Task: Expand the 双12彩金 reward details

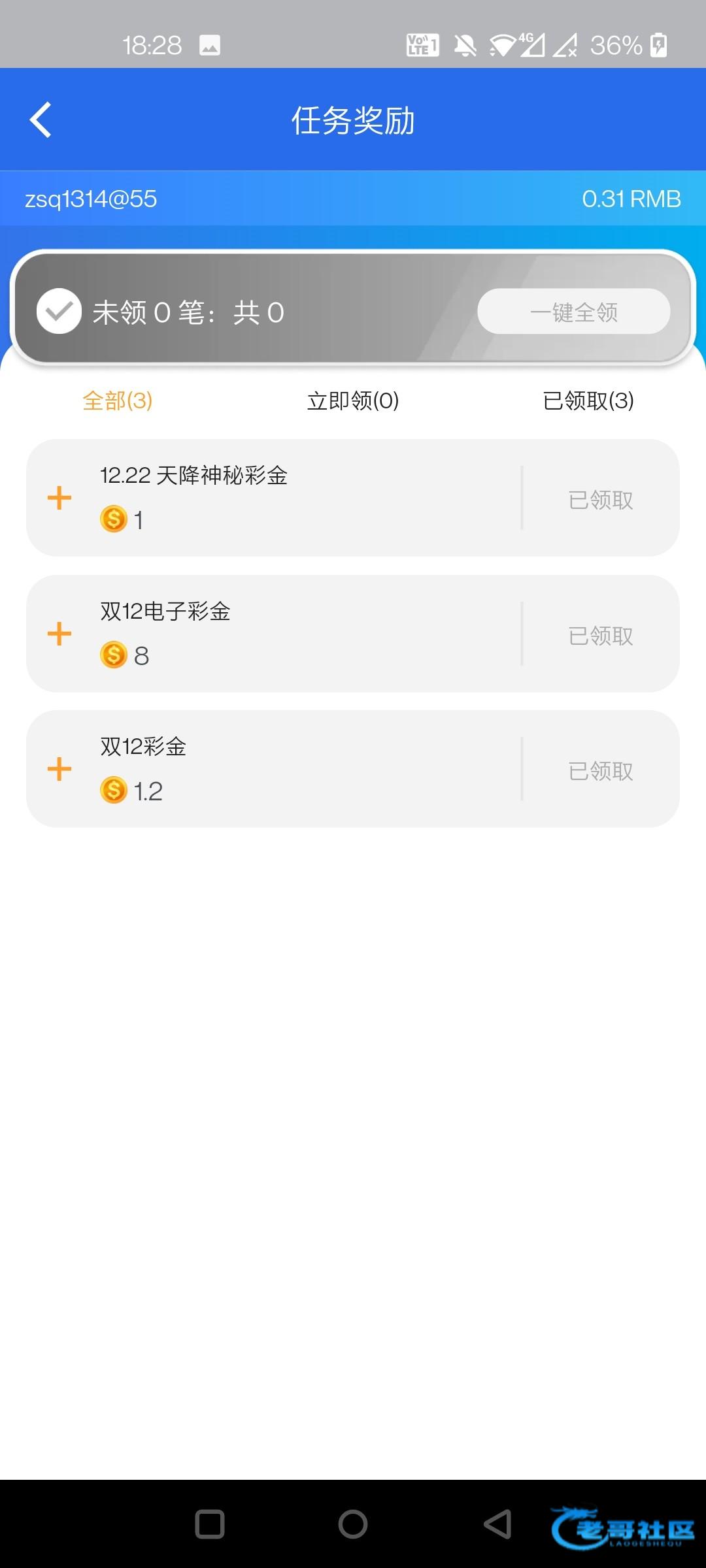Action: (59, 769)
